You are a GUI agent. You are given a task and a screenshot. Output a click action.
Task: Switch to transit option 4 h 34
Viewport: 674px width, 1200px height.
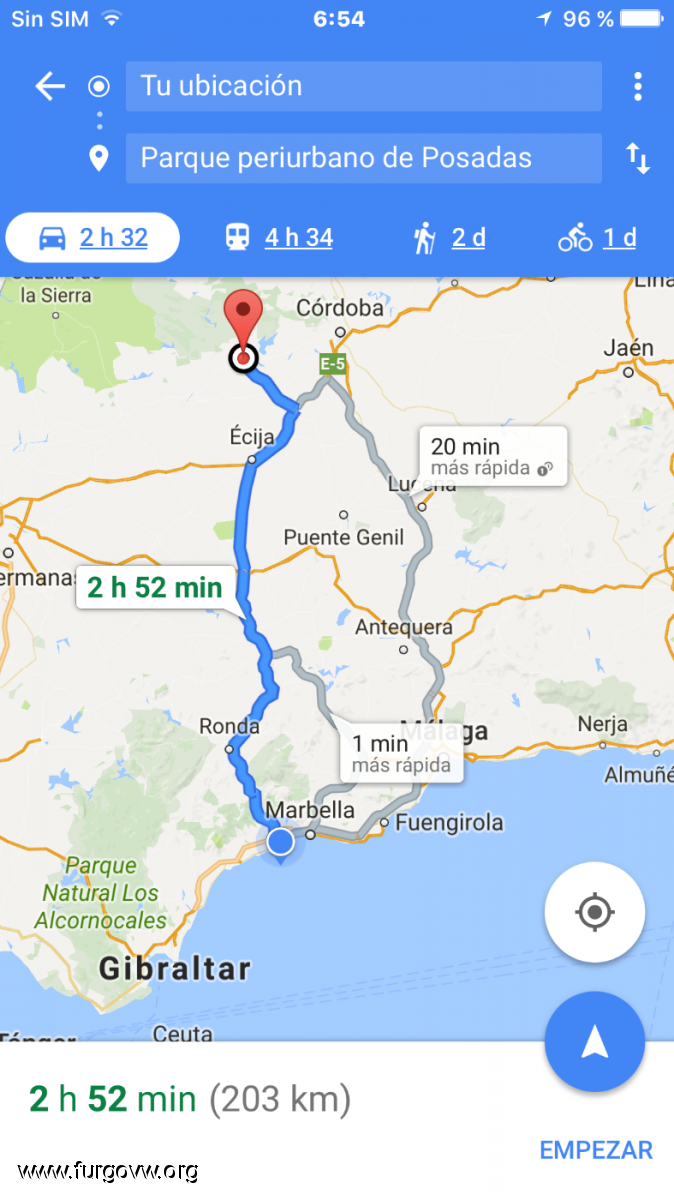pyautogui.click(x=278, y=238)
